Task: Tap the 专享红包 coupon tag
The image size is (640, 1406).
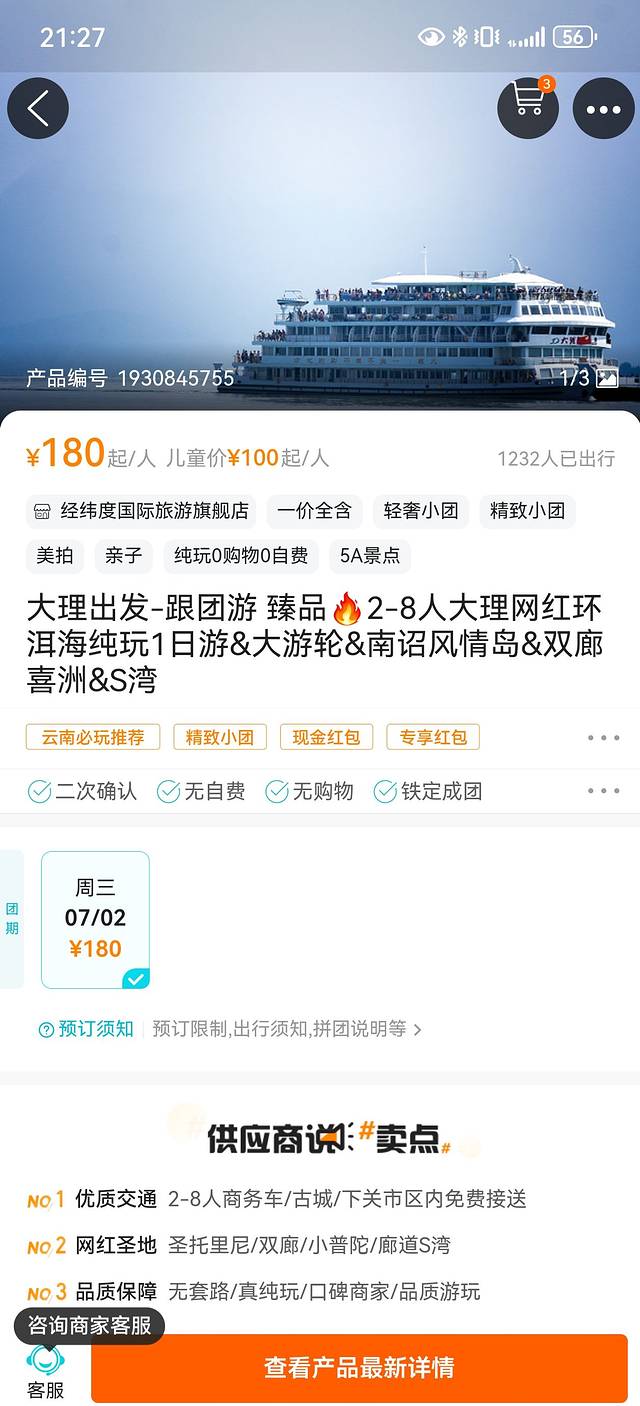Action: click(x=433, y=737)
